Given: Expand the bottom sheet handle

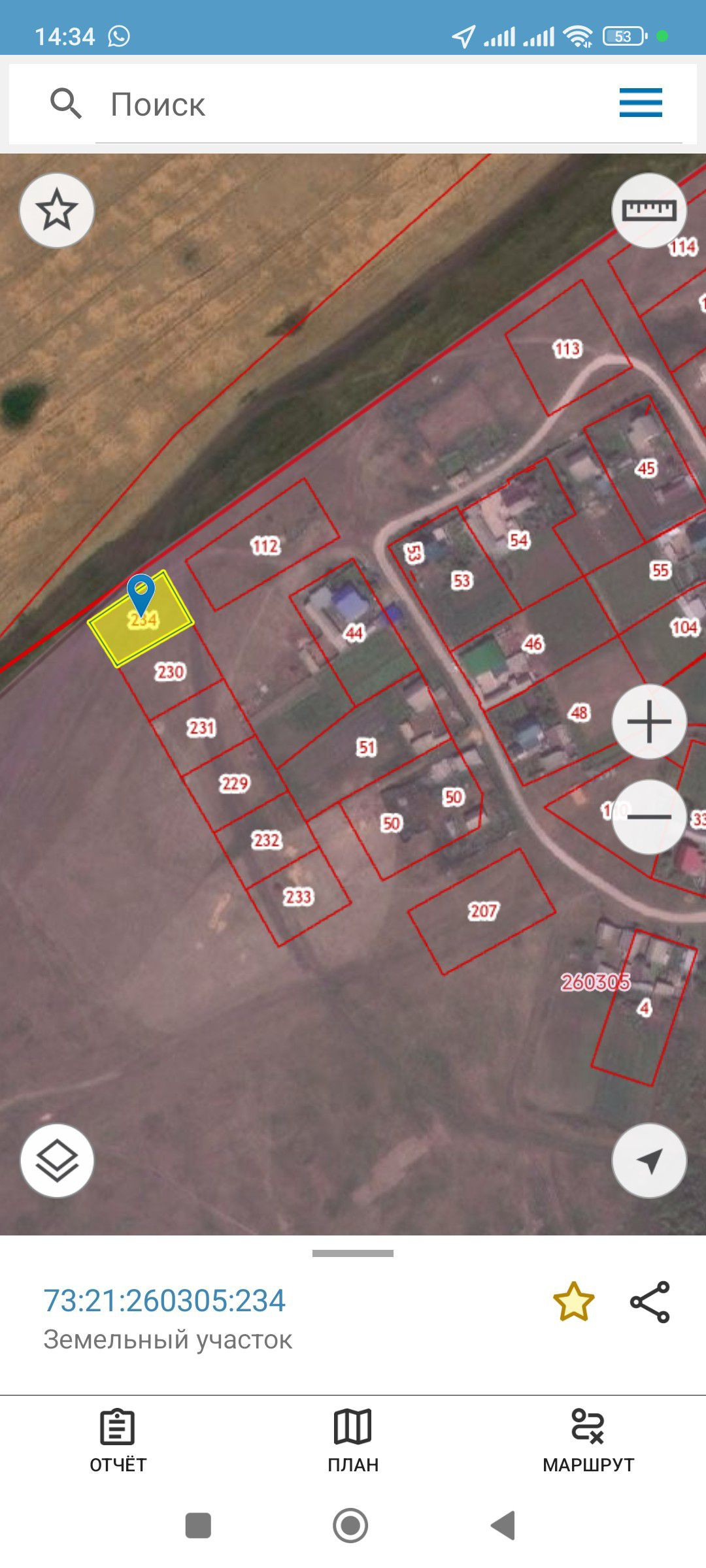Looking at the screenshot, I should point(353,1253).
